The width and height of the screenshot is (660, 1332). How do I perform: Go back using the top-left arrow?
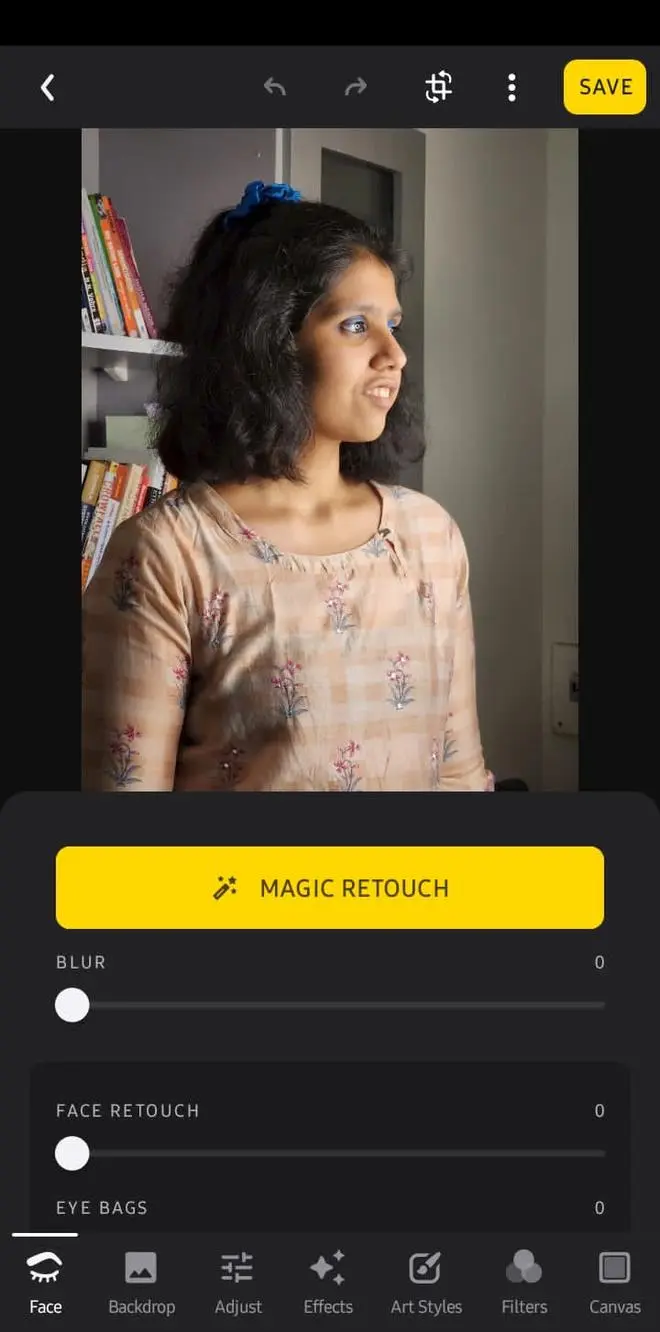pyautogui.click(x=47, y=87)
